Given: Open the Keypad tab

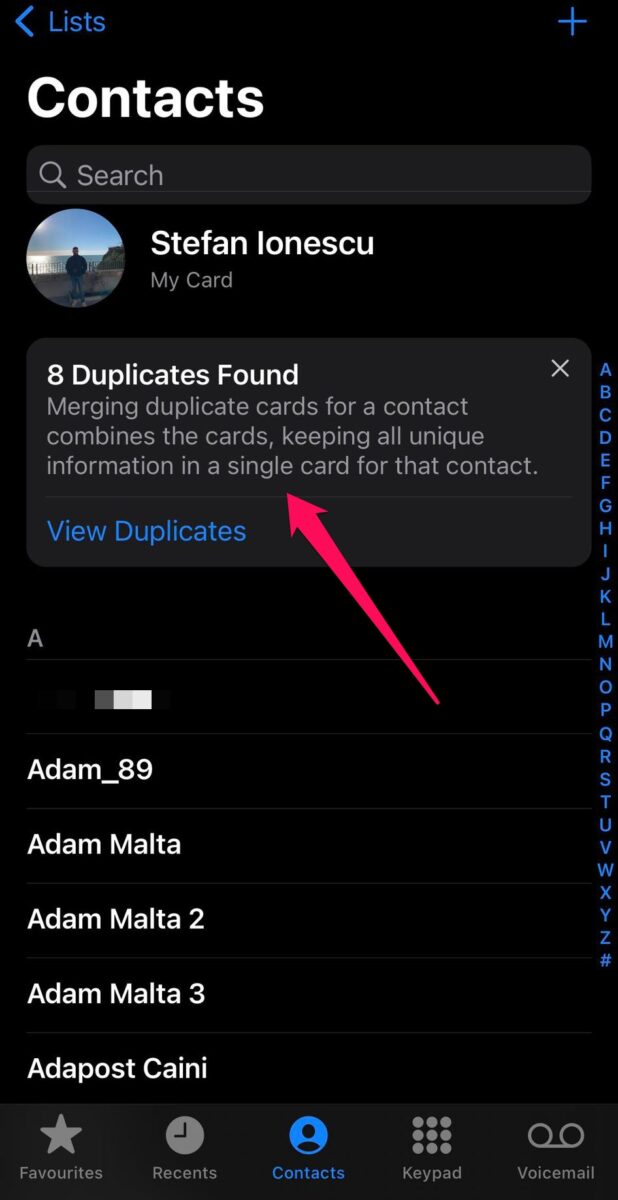Looking at the screenshot, I should pos(432,1150).
